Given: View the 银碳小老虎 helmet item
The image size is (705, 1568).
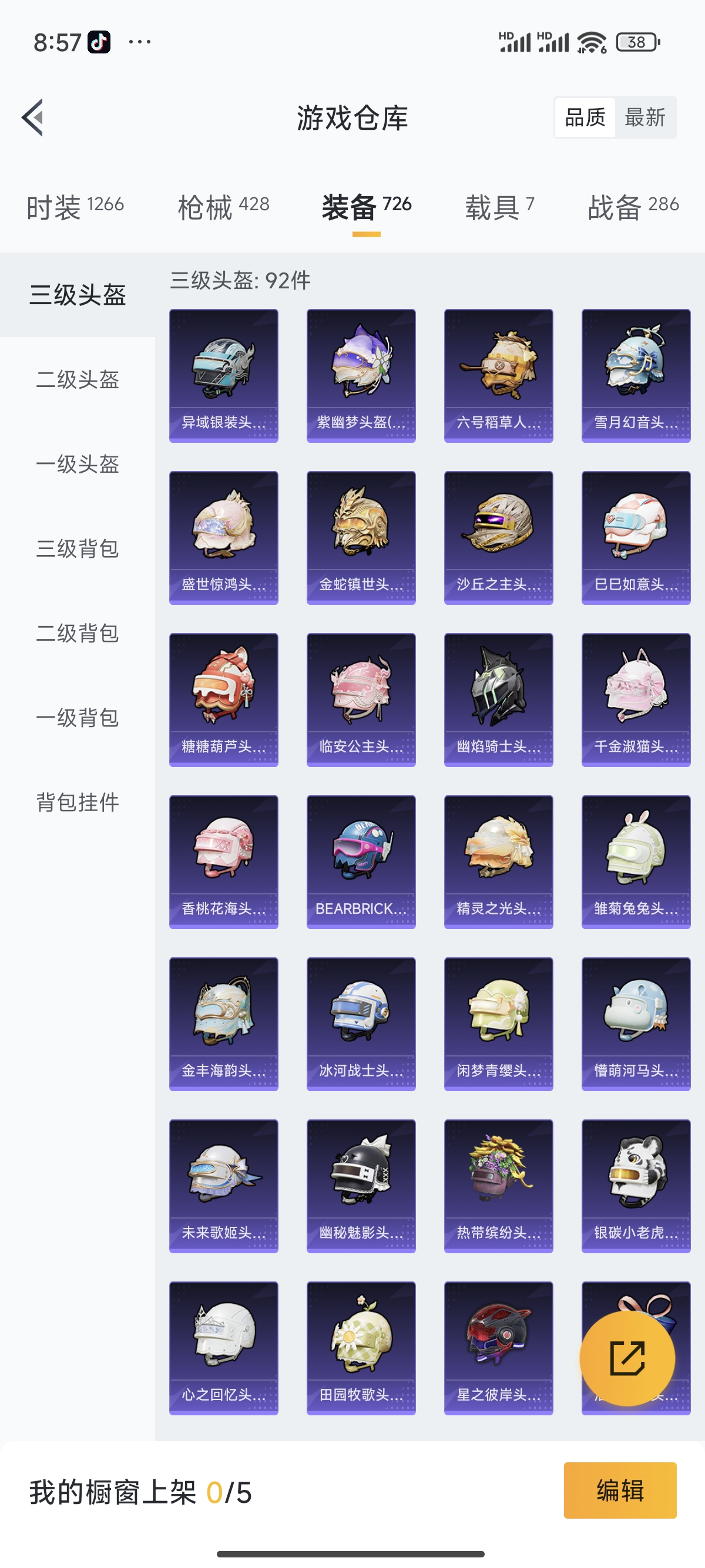Looking at the screenshot, I should click(x=636, y=1186).
